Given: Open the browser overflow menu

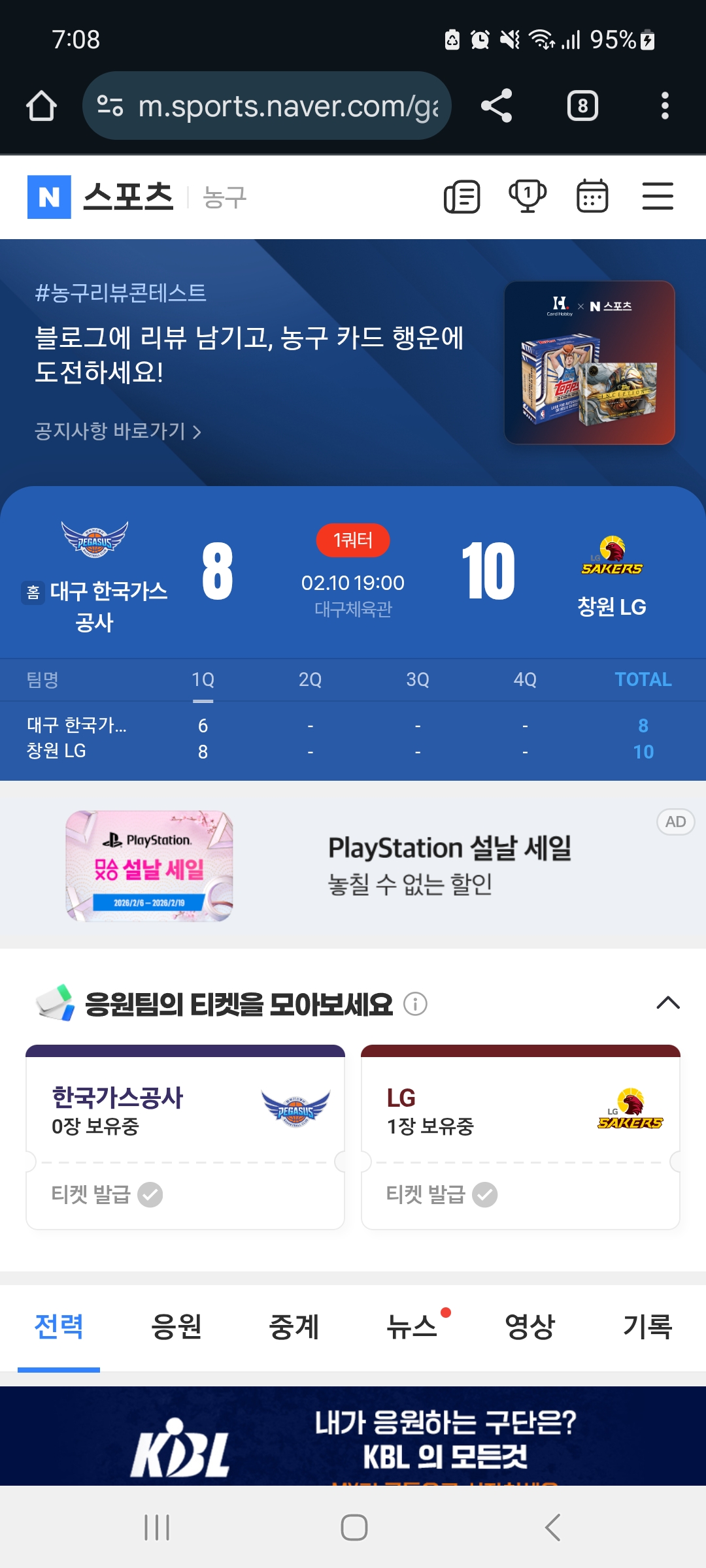Looking at the screenshot, I should [665, 106].
